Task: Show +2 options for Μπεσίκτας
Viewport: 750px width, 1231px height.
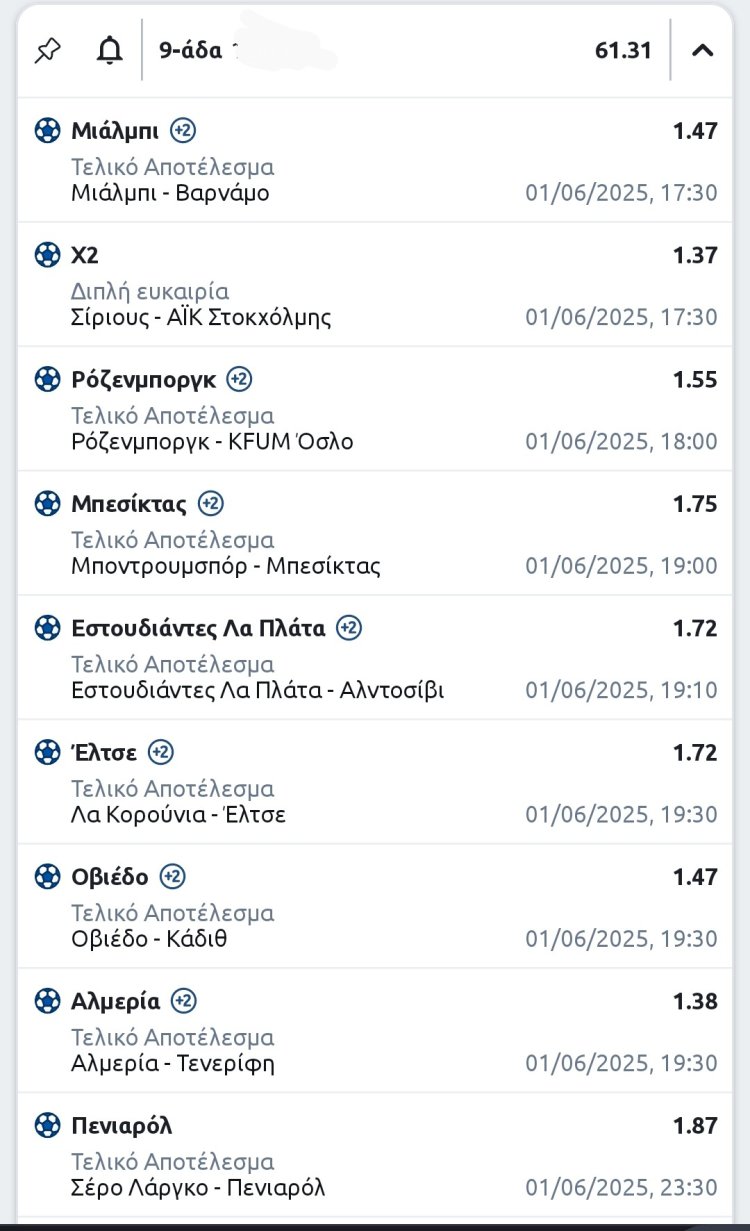Action: pos(211,503)
